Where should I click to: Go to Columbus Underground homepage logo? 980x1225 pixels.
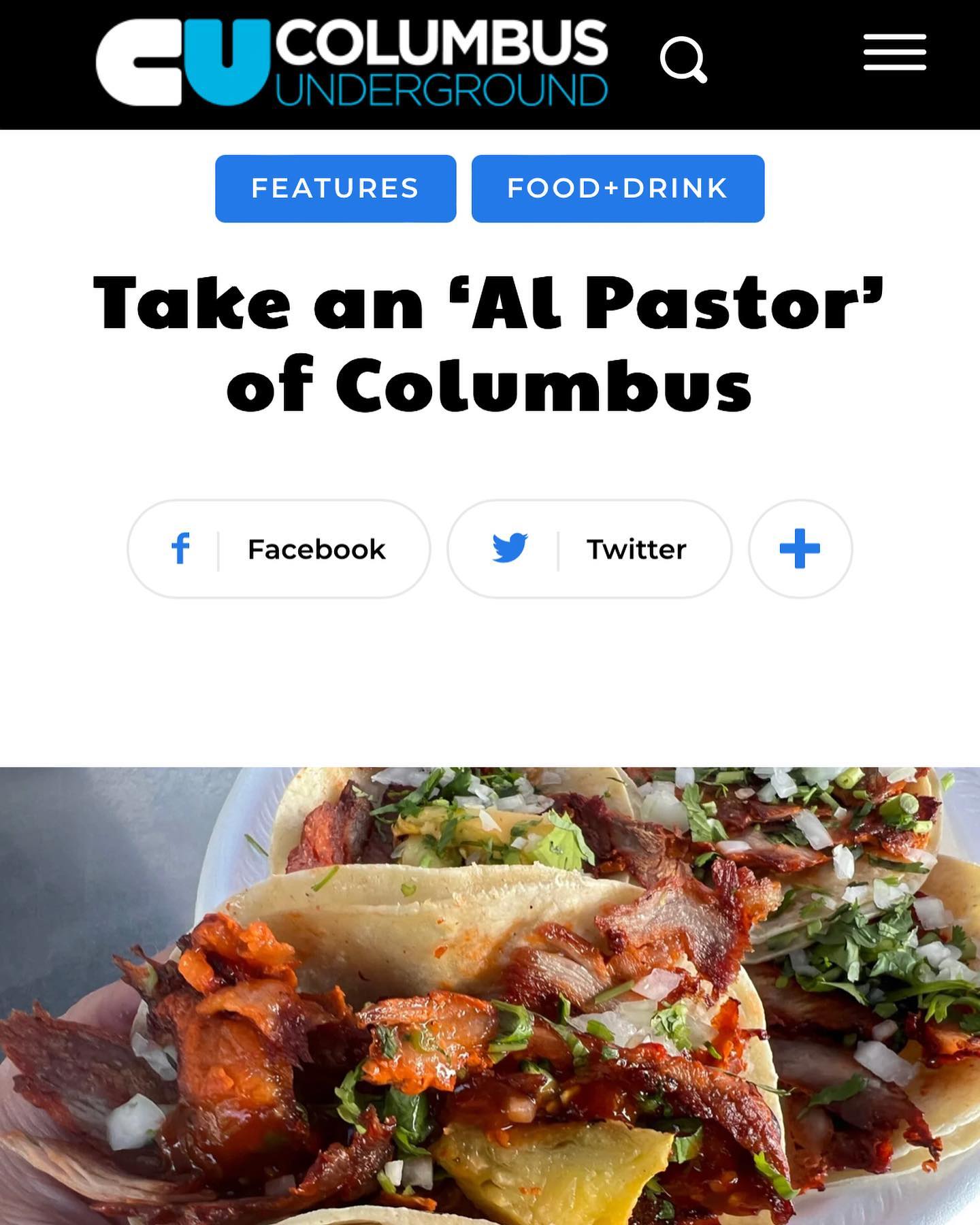point(351,63)
